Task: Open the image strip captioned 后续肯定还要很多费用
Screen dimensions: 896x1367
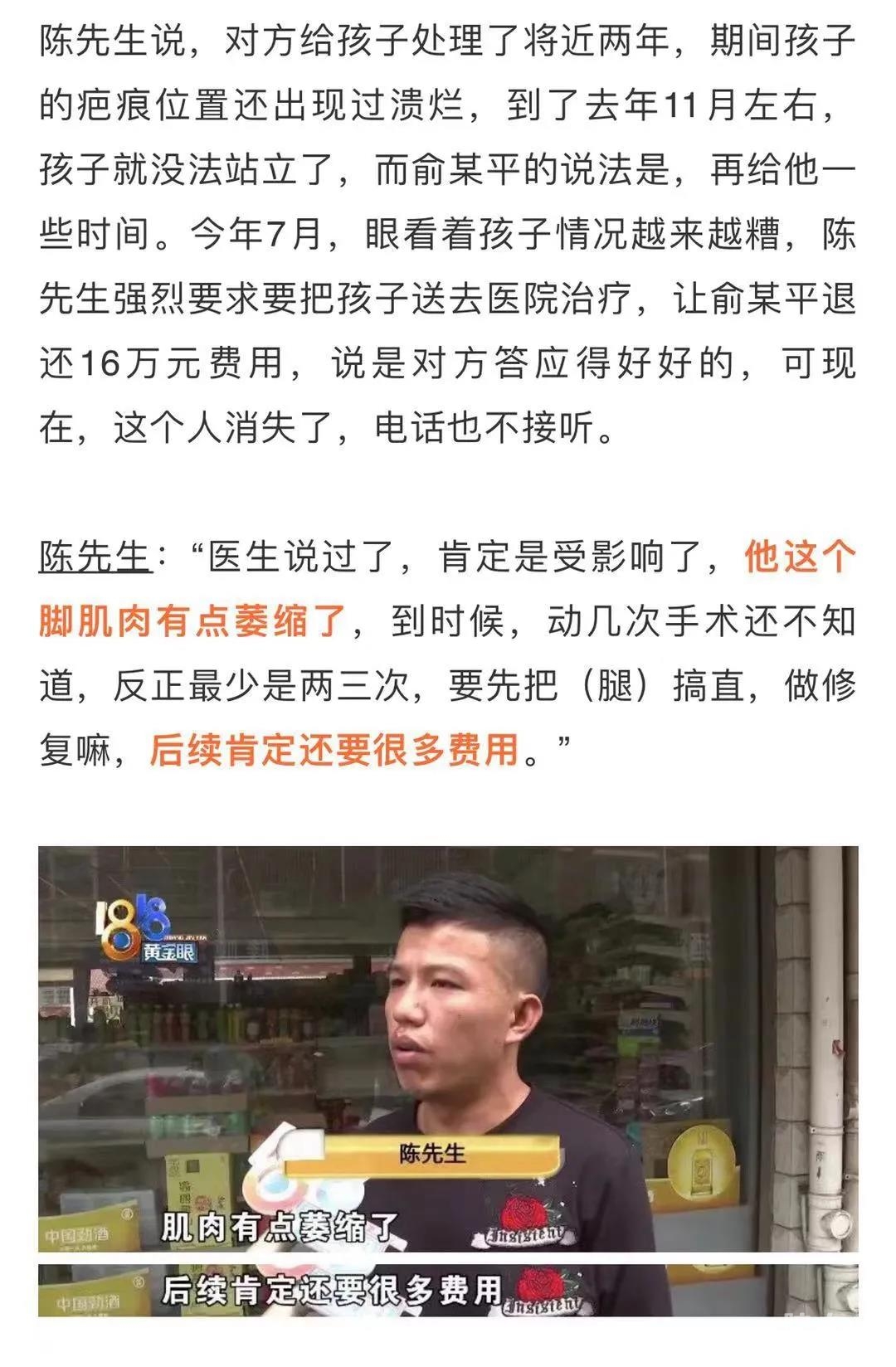Action: point(448,1291)
